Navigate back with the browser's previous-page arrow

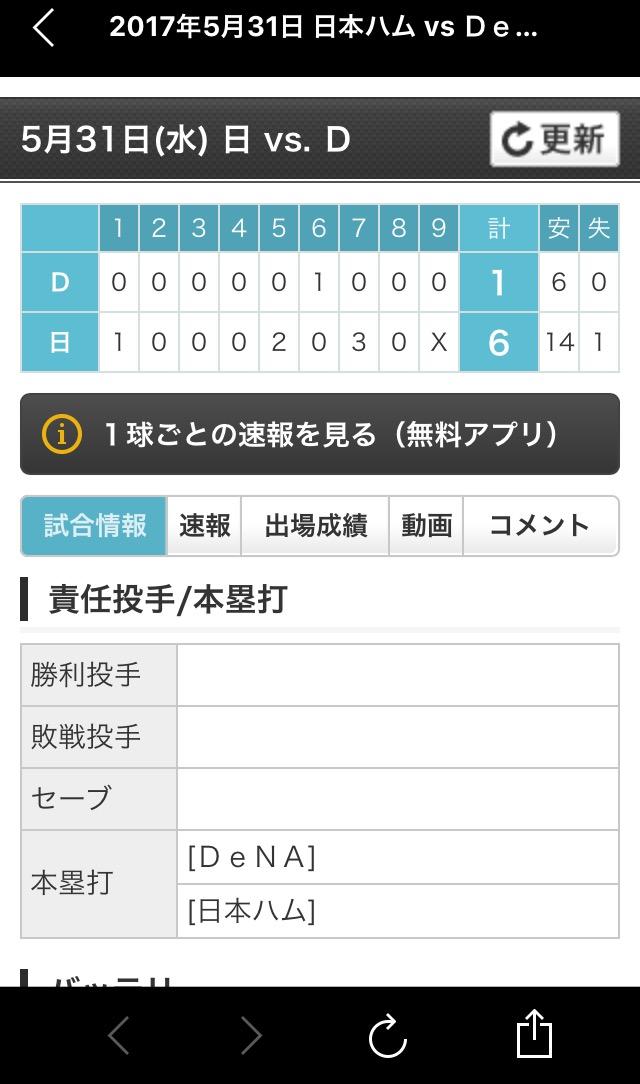click(x=119, y=1036)
